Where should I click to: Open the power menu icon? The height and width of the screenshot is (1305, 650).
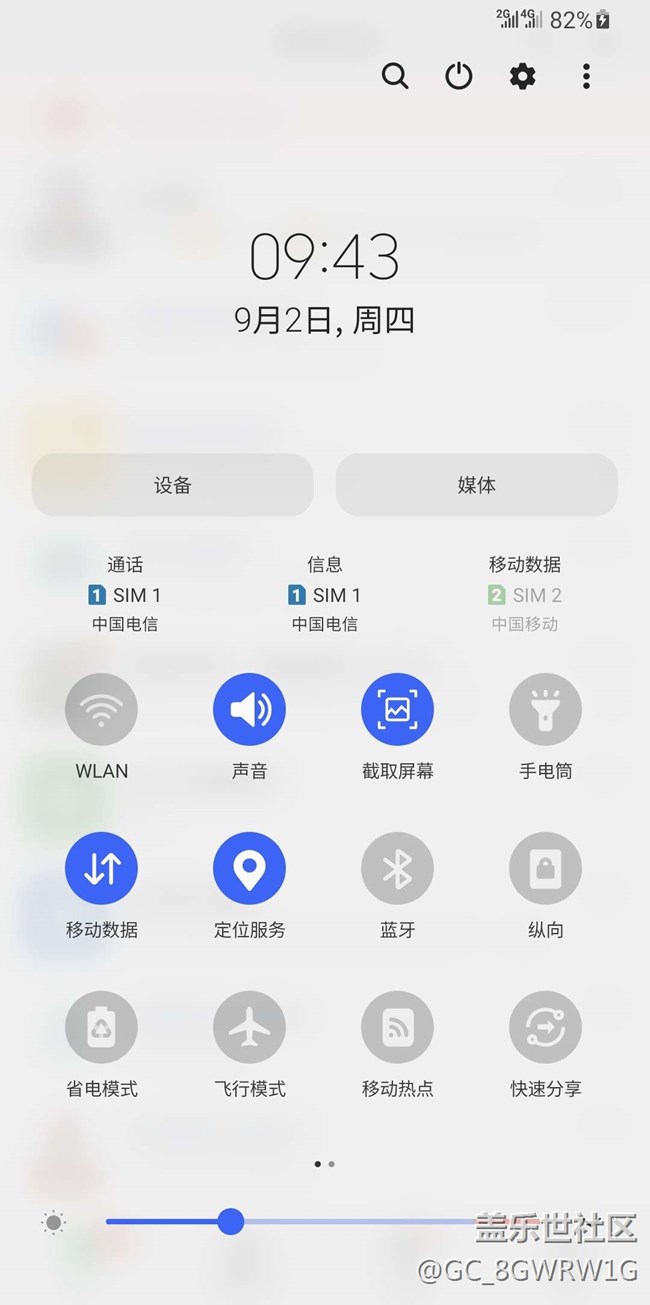[x=459, y=76]
